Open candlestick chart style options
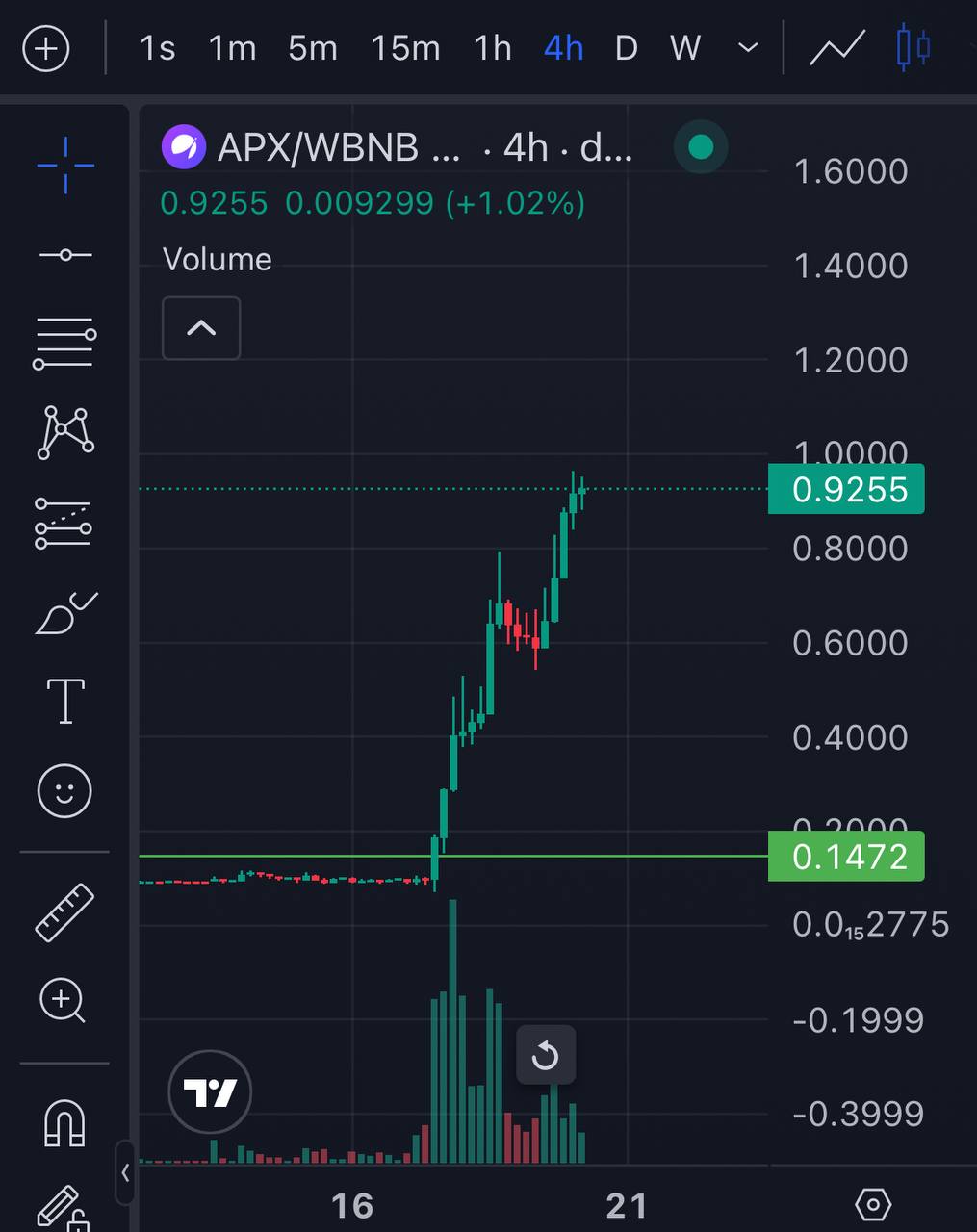 pyautogui.click(x=913, y=48)
